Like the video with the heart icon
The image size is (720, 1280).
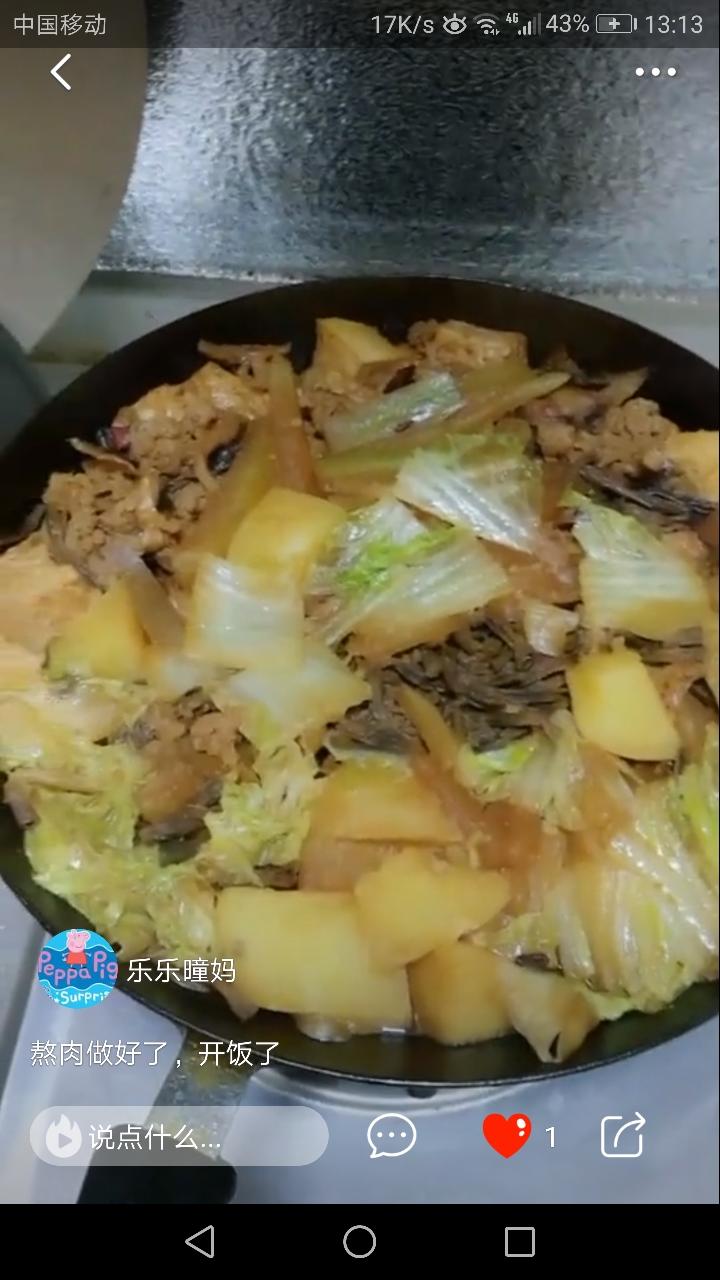(x=507, y=1136)
